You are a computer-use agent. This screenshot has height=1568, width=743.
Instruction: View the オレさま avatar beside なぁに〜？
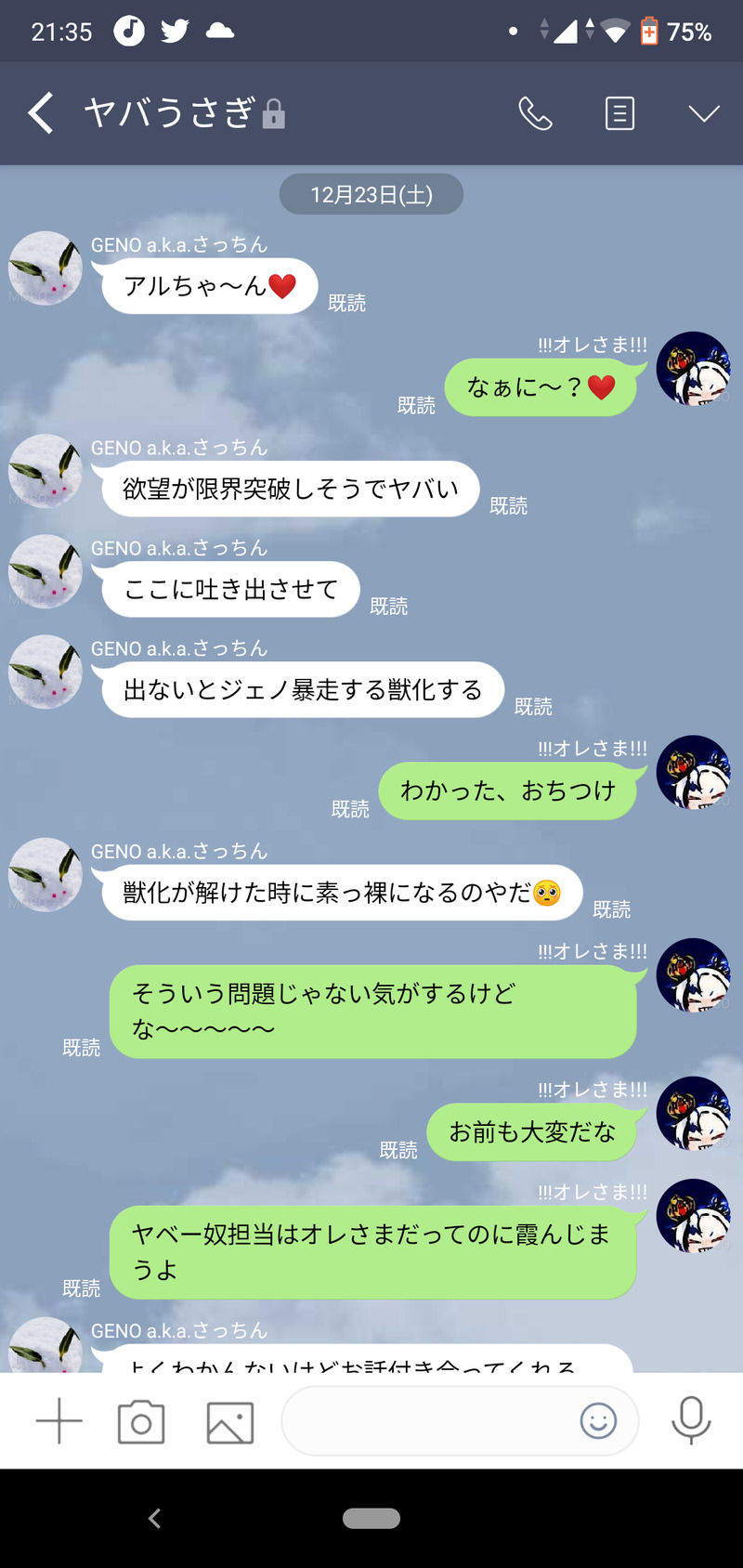point(693,369)
